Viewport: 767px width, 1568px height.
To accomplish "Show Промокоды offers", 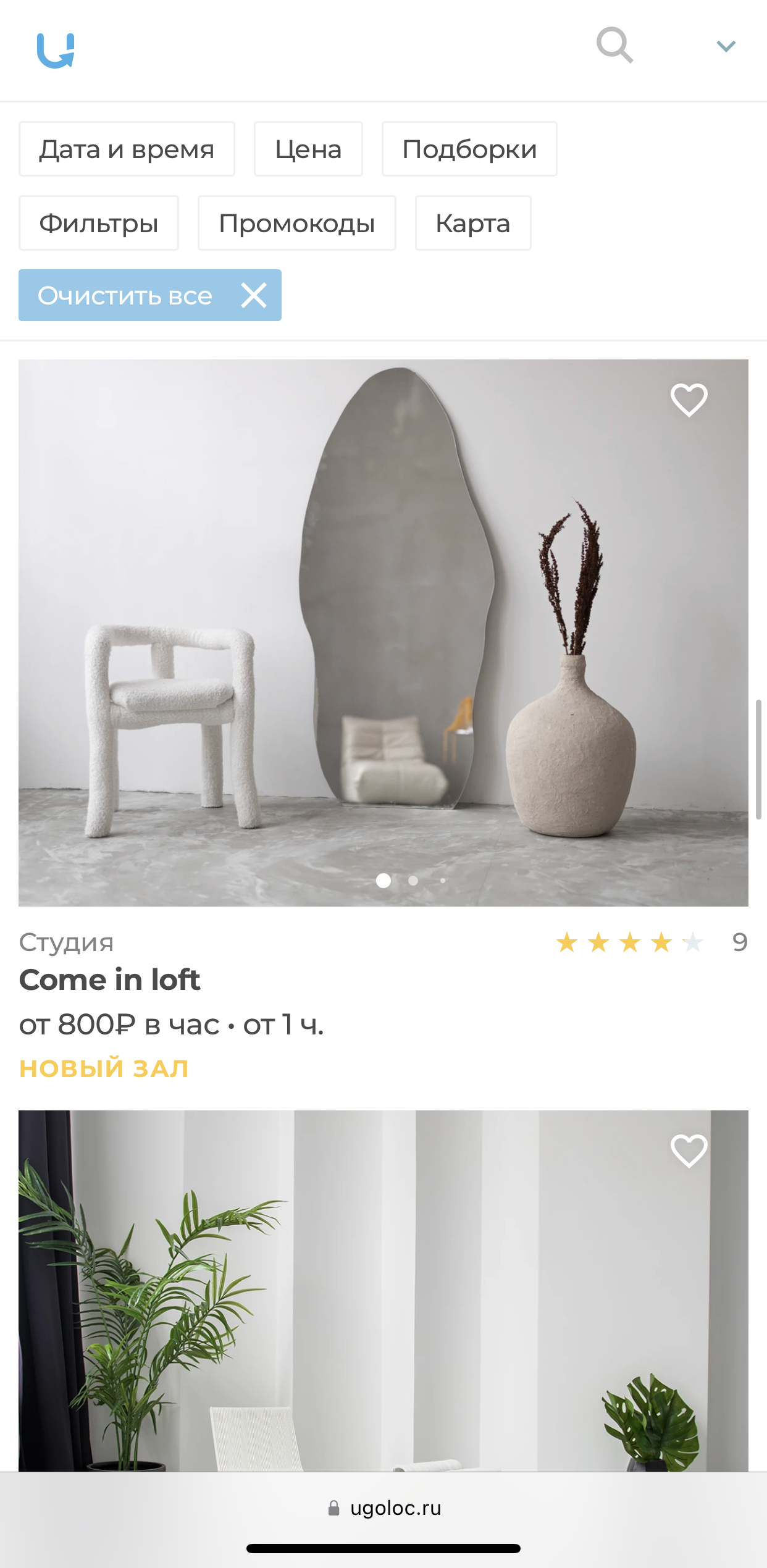I will coord(297,223).
